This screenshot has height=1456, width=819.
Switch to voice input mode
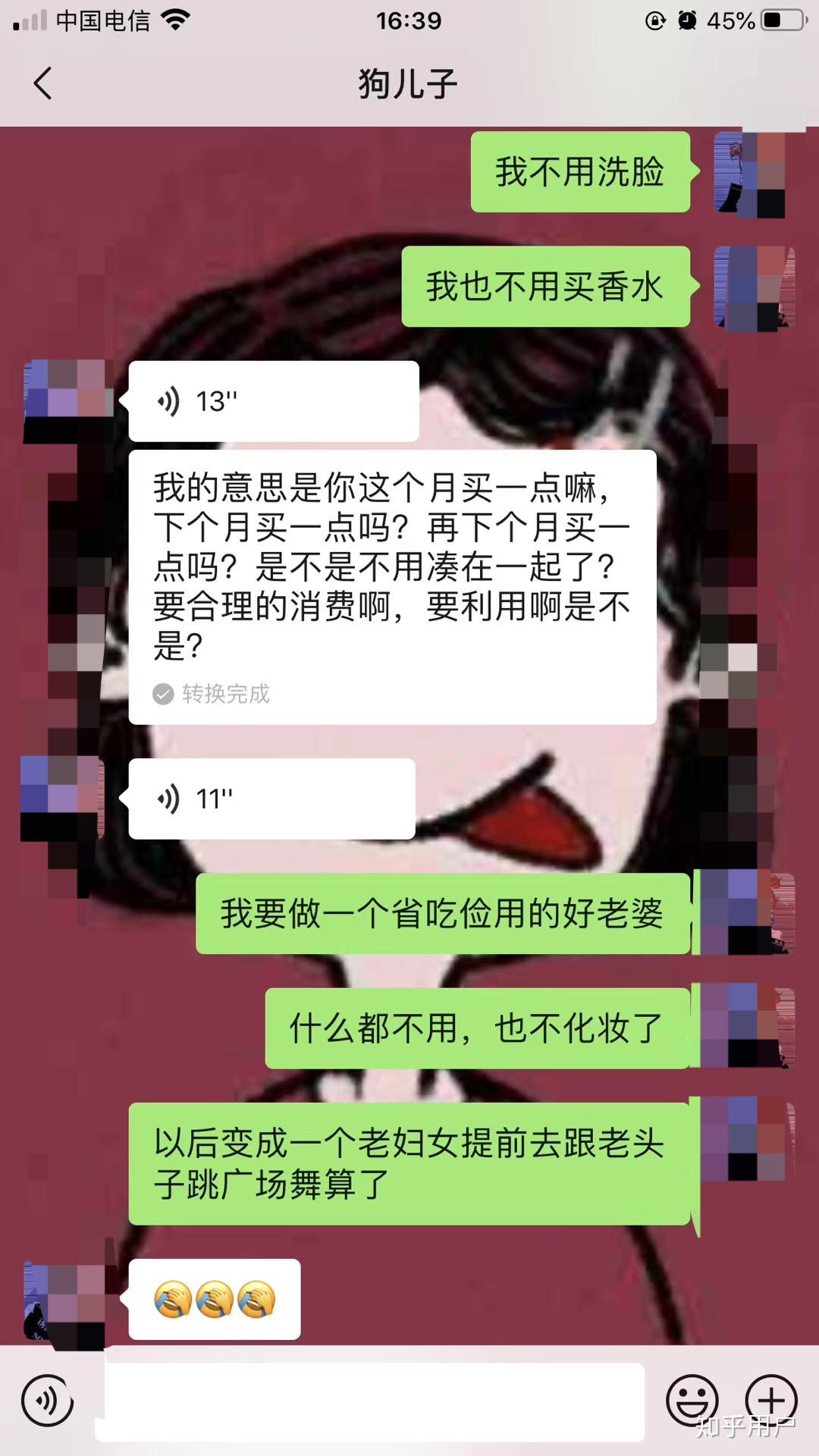47,1401
